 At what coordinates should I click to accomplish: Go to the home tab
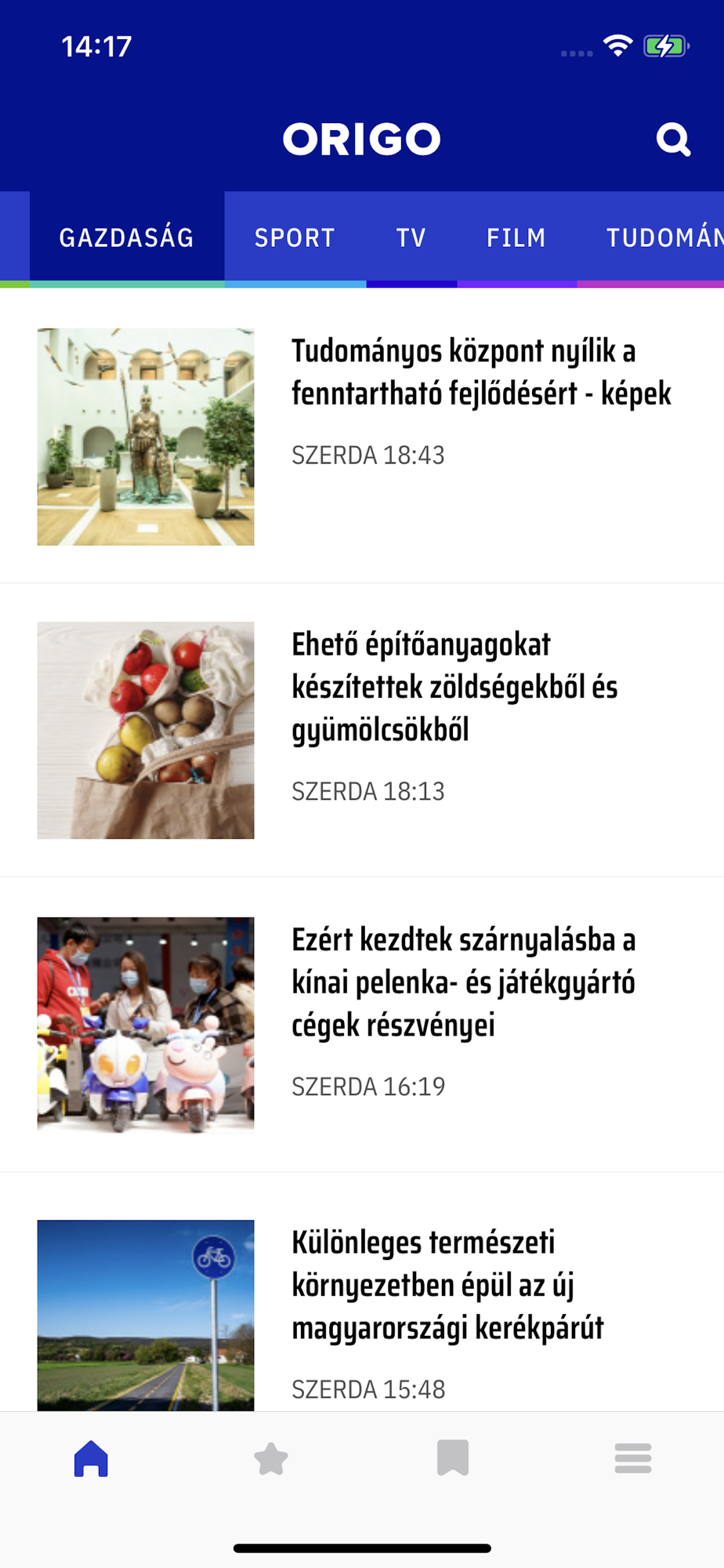(91, 1458)
